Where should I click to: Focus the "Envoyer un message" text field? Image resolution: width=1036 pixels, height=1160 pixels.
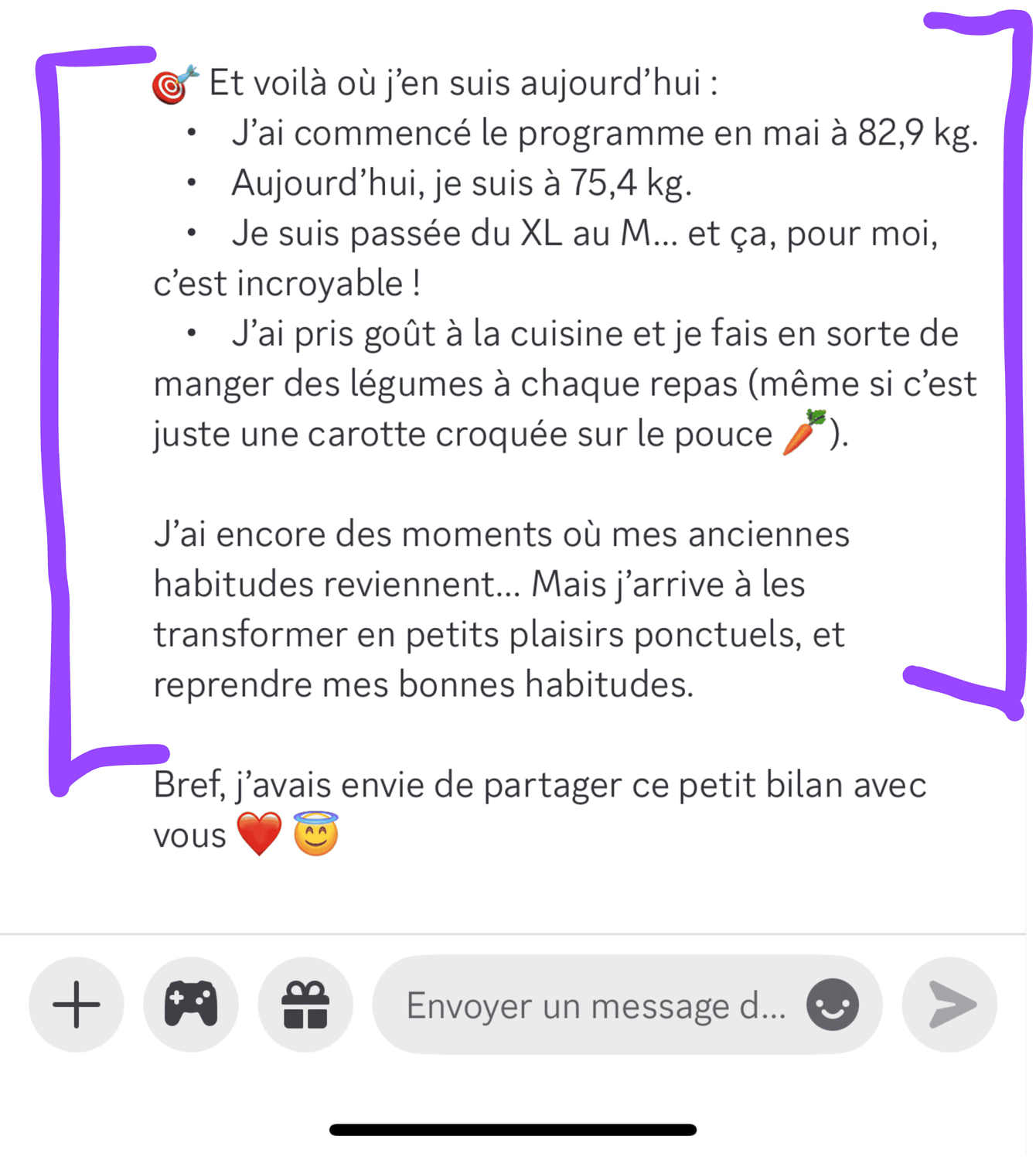[x=595, y=1005]
